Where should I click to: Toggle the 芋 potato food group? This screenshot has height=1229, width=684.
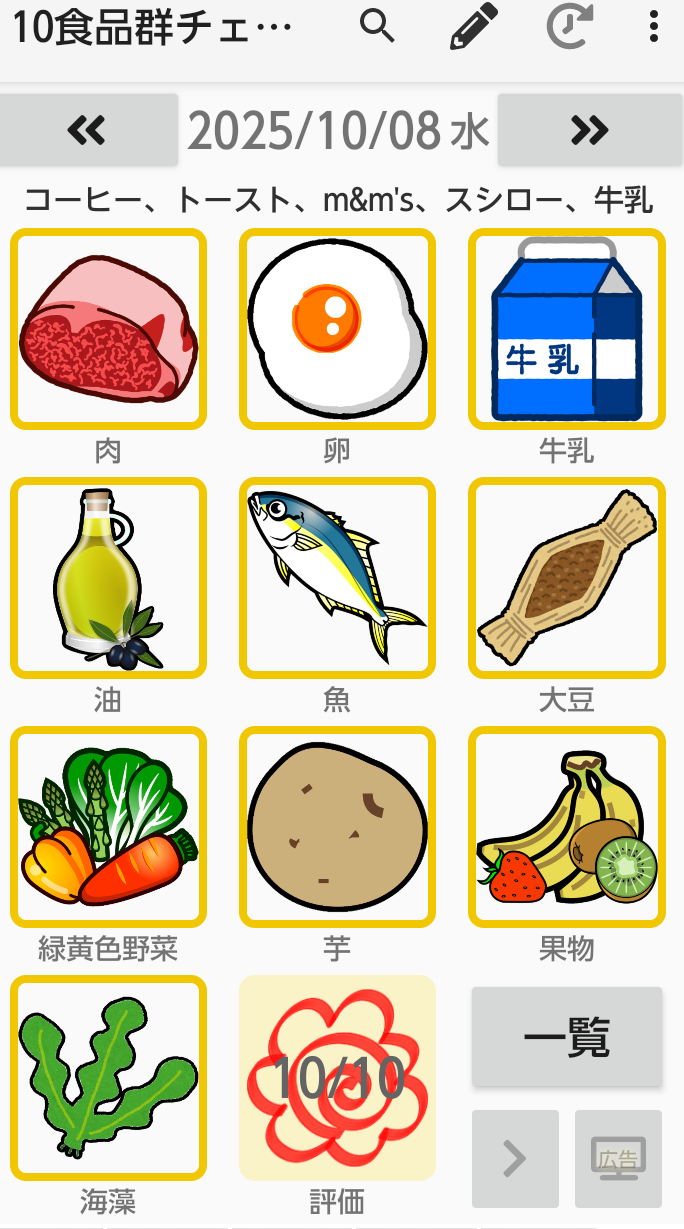(x=337, y=827)
